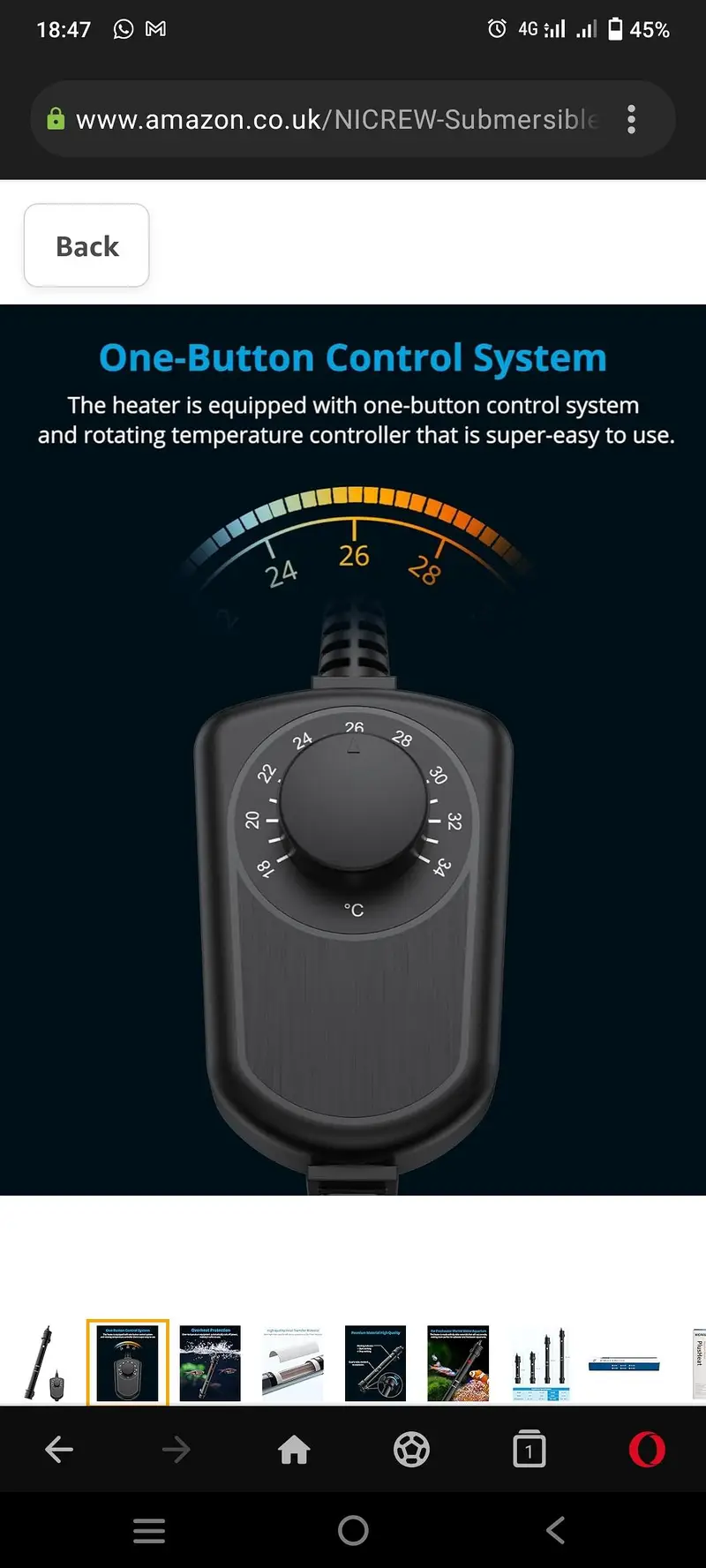Go back using the browser back arrow
706x1568 pixels.
coord(59,1450)
